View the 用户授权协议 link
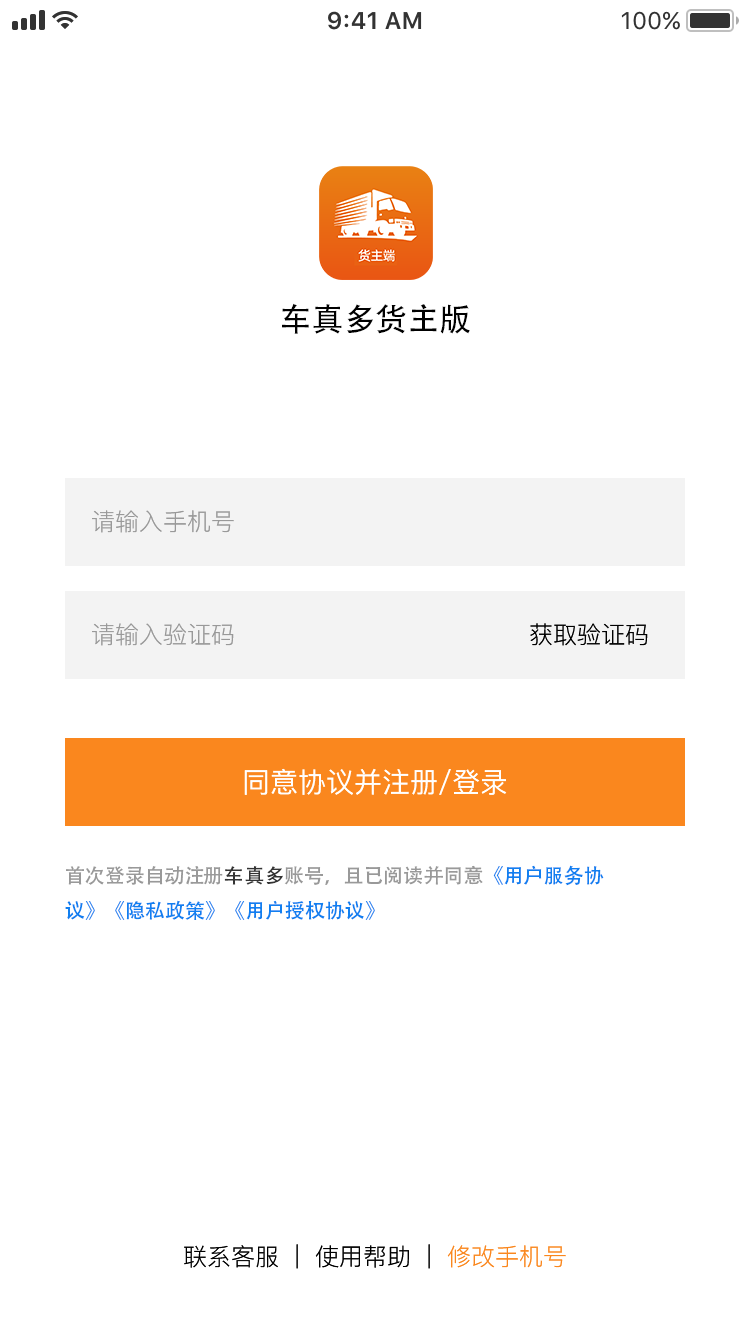Screen dimensions: 750x1334 point(305,911)
